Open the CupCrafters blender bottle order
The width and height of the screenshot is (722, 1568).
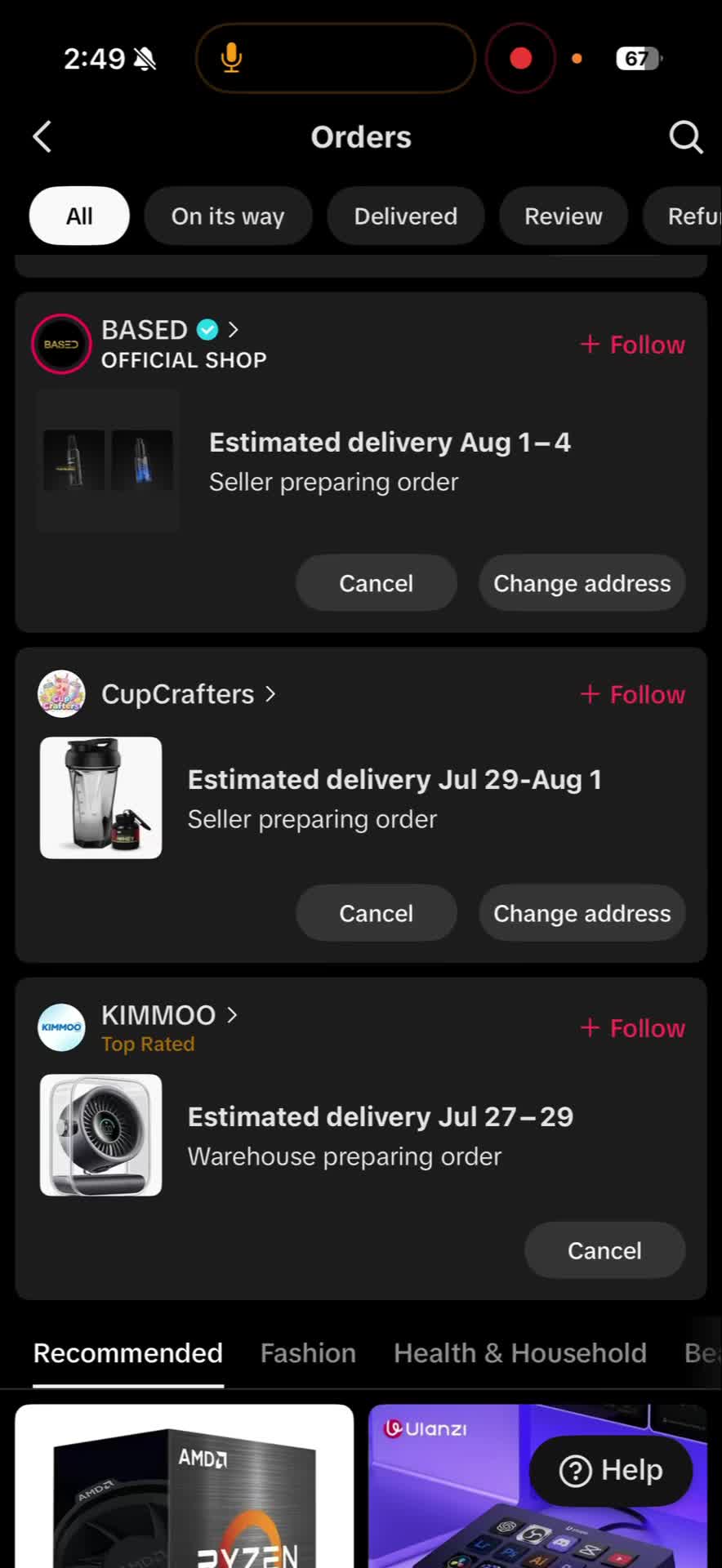(101, 798)
